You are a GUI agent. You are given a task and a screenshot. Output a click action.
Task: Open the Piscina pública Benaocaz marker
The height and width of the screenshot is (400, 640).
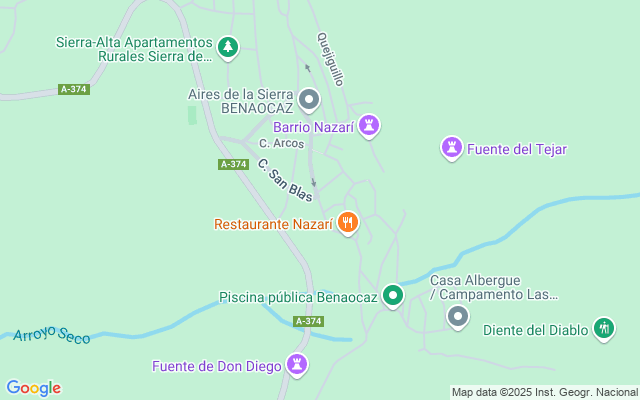(x=394, y=296)
